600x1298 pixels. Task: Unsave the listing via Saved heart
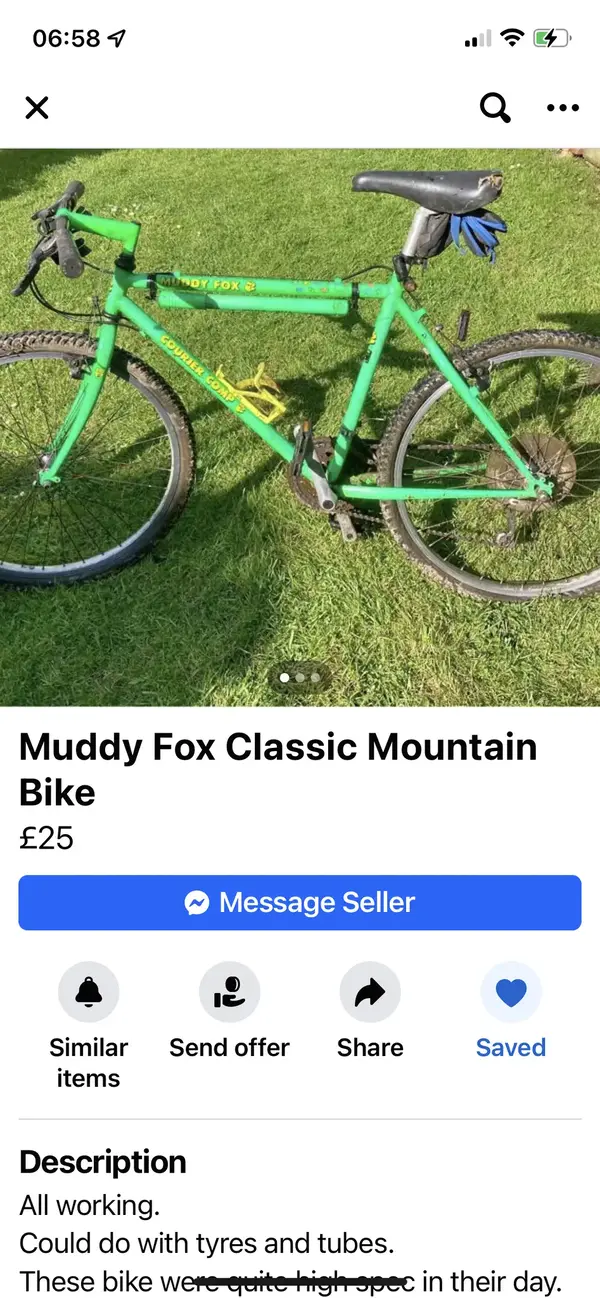tap(511, 993)
